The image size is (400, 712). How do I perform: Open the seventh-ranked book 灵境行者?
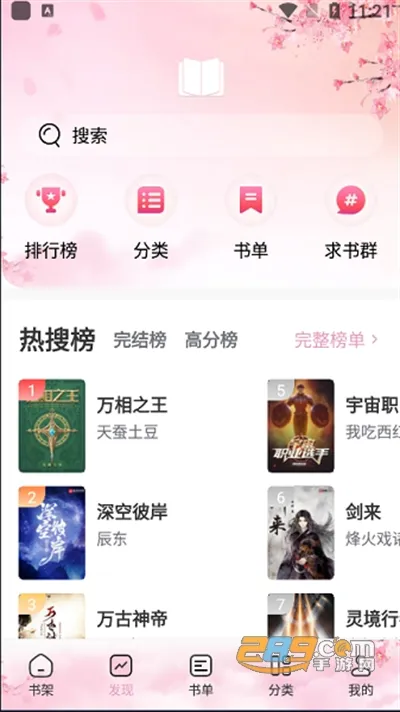[333, 616]
